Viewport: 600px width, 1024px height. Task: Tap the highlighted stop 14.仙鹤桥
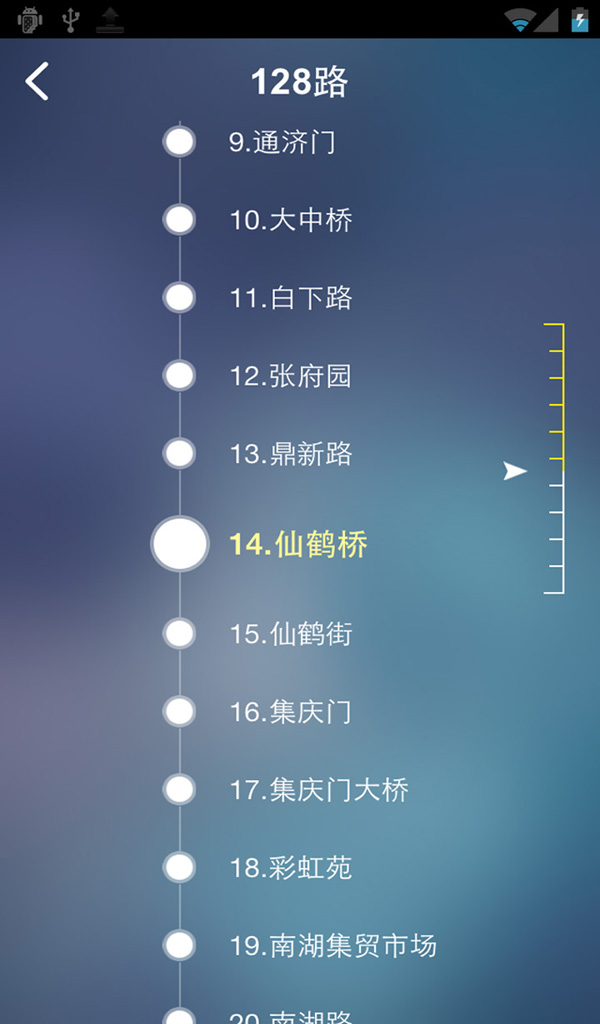298,544
